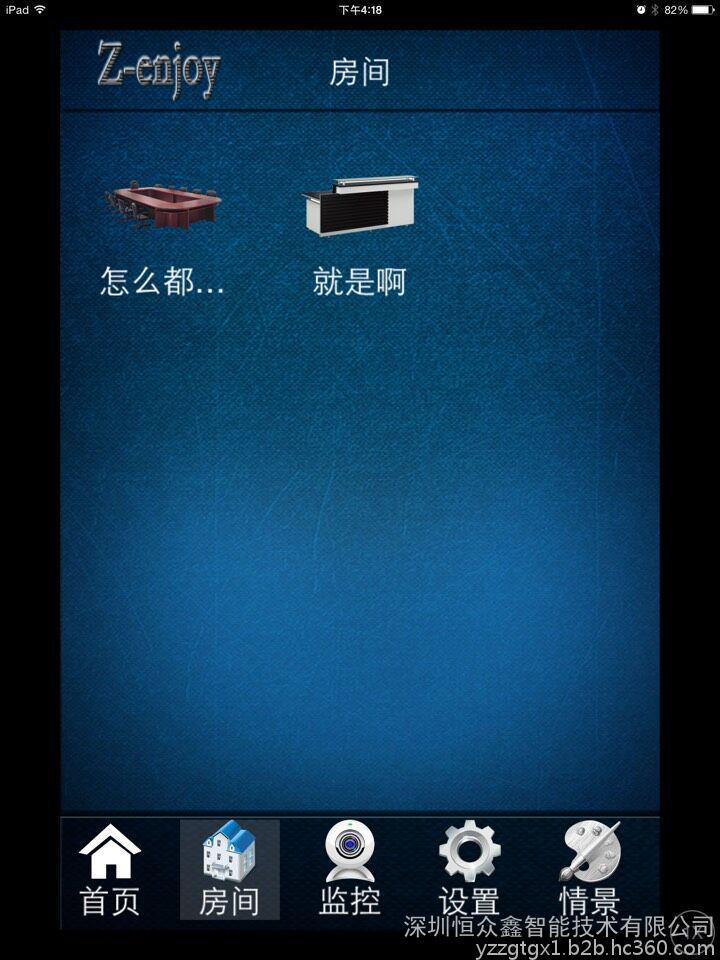The width and height of the screenshot is (720, 960).
Task: Switch to the 情景 tab
Action: click(x=589, y=868)
